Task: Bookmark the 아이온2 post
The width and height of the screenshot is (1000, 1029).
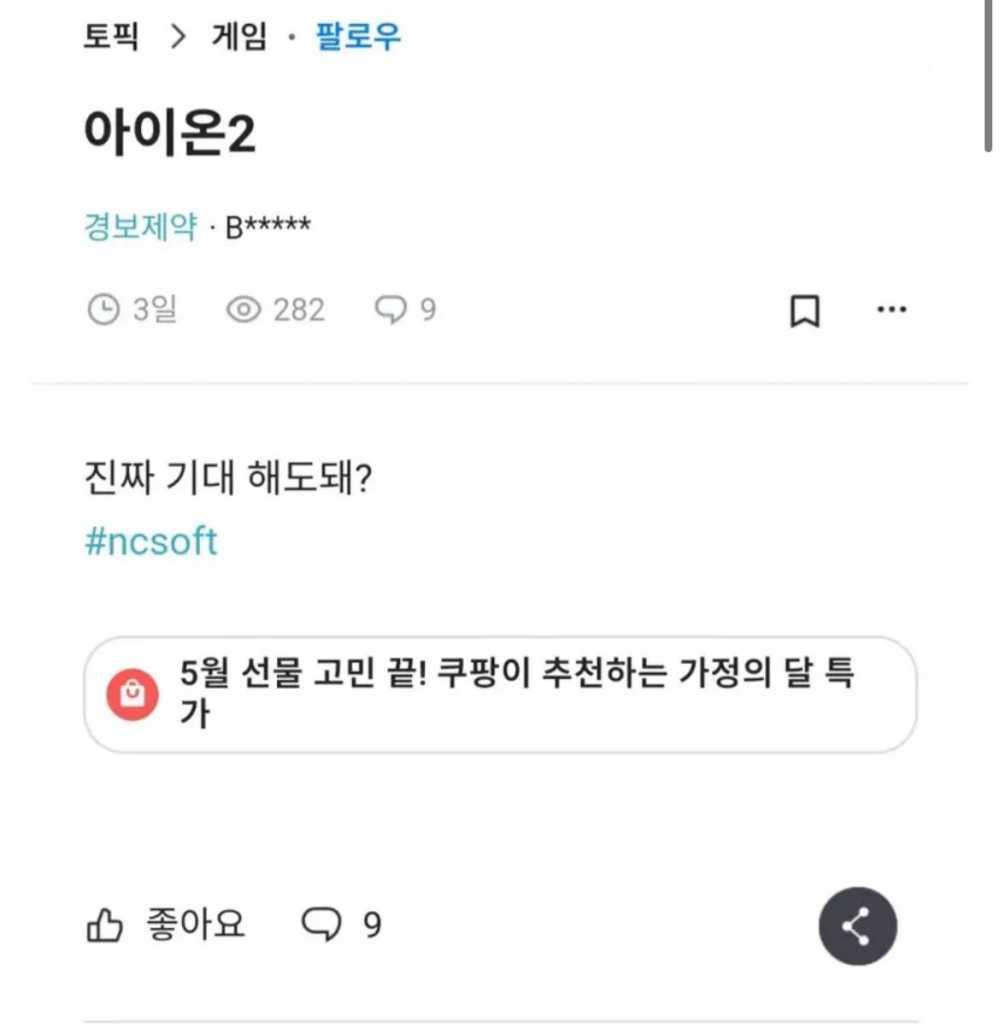Action: (805, 311)
